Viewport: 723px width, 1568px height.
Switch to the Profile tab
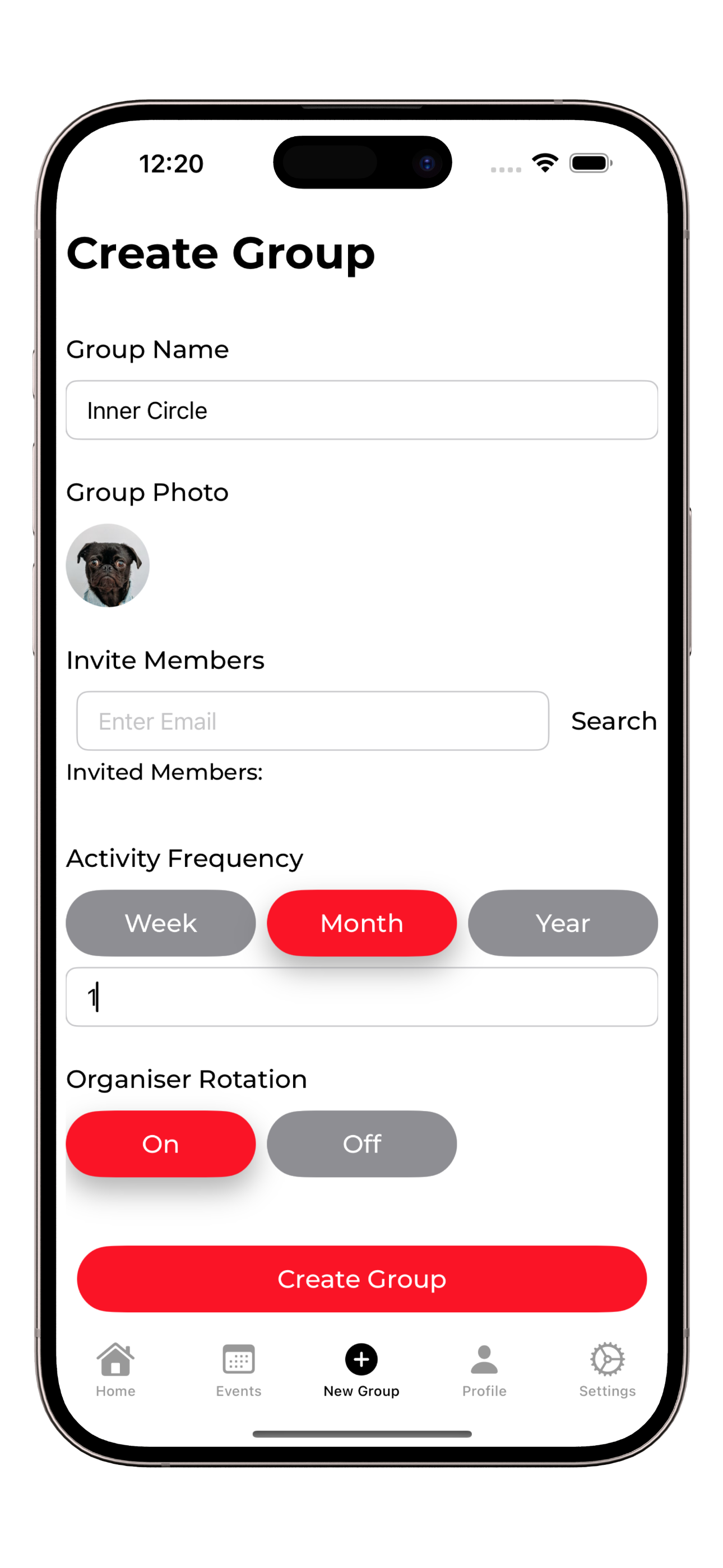click(x=484, y=1368)
